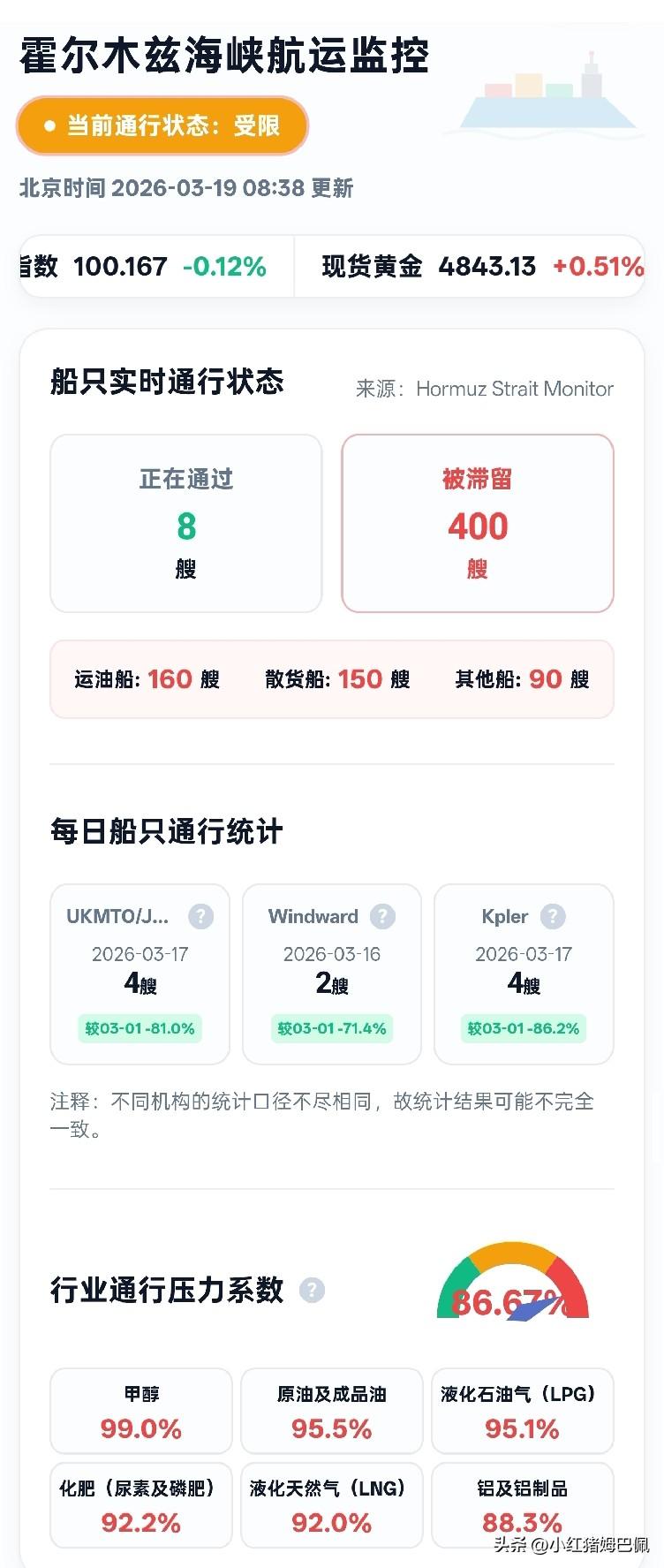
Task: Toggle the 运油船 160艘 statistic highlight
Action: pos(146,679)
